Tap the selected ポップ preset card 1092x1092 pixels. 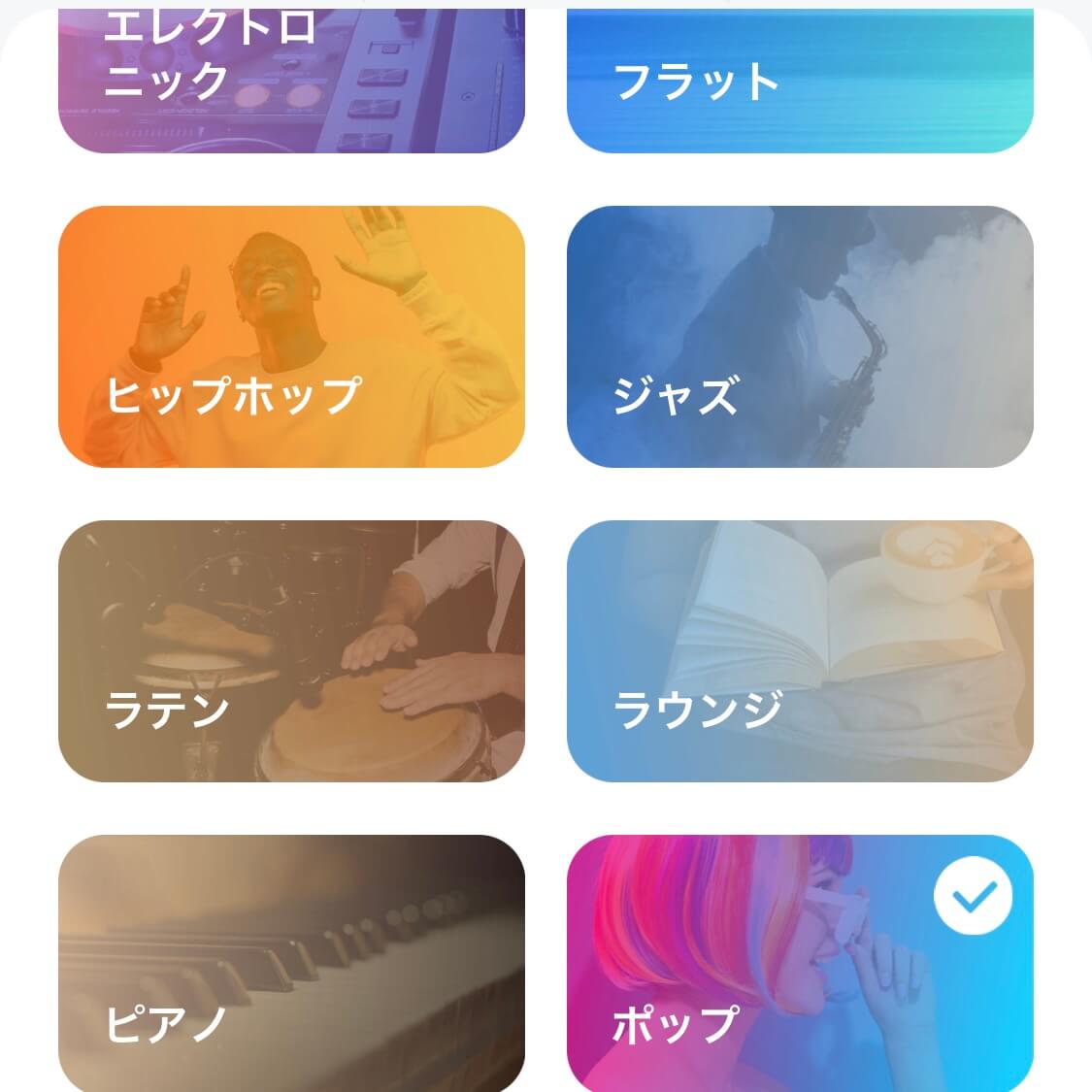(800, 963)
